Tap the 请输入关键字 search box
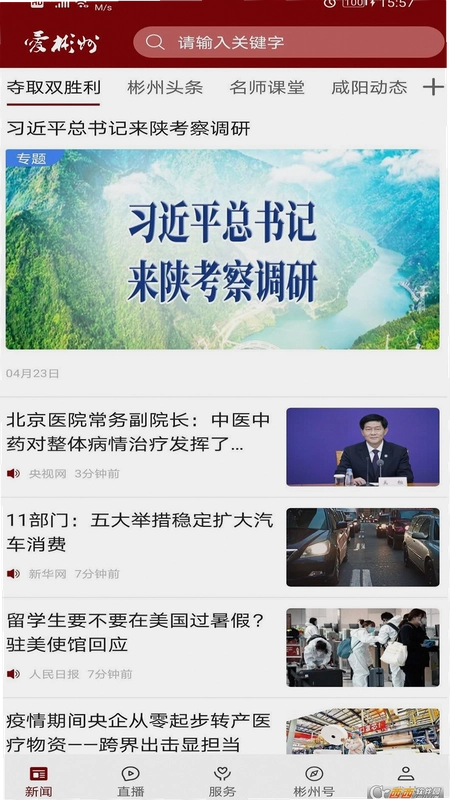The width and height of the screenshot is (450, 800). coord(289,42)
